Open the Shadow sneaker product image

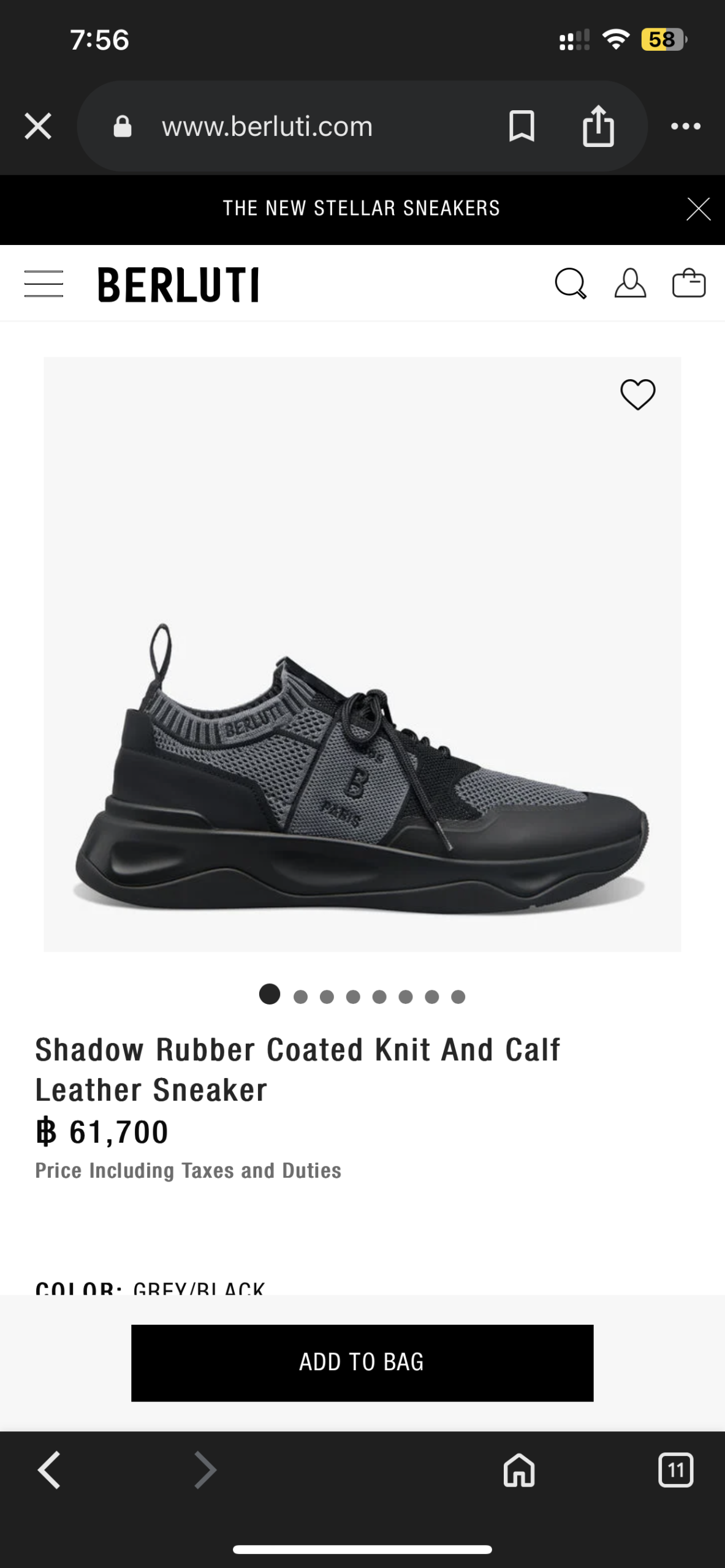(362, 766)
